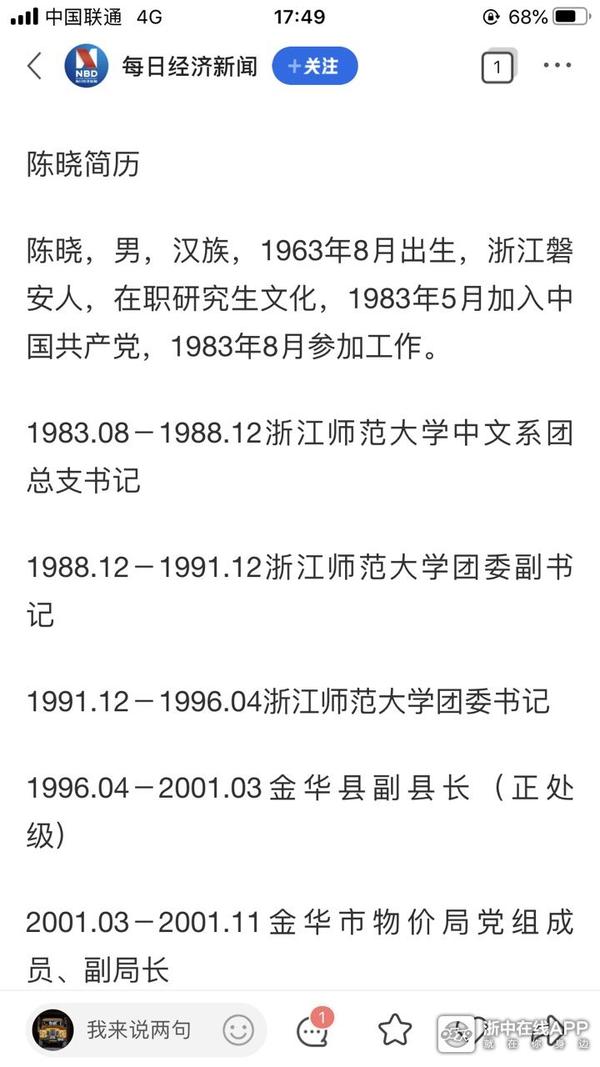
Task: Favorite this article with the star
Action: point(395,1029)
